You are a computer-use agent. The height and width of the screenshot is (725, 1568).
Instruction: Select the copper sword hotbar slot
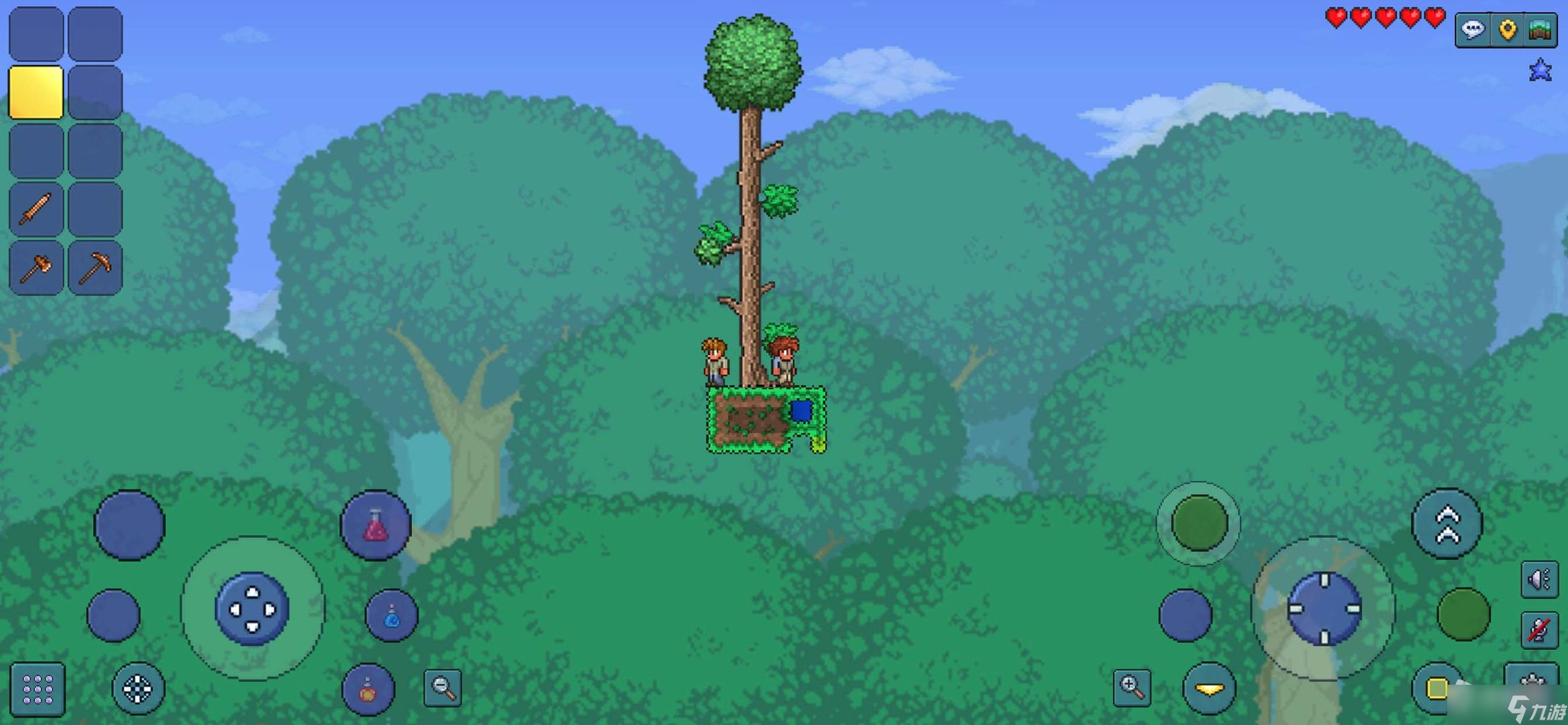[36, 209]
